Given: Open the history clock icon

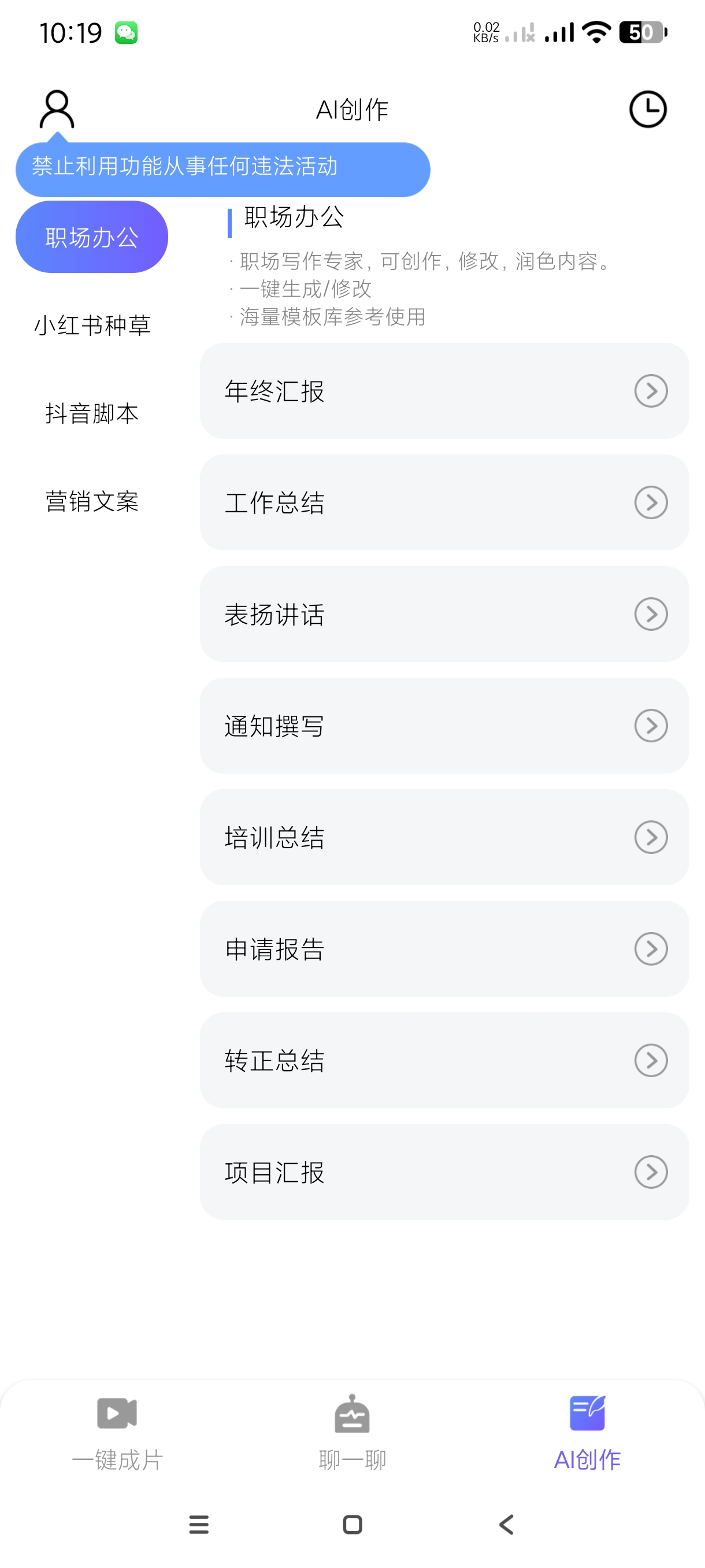Looking at the screenshot, I should (647, 110).
